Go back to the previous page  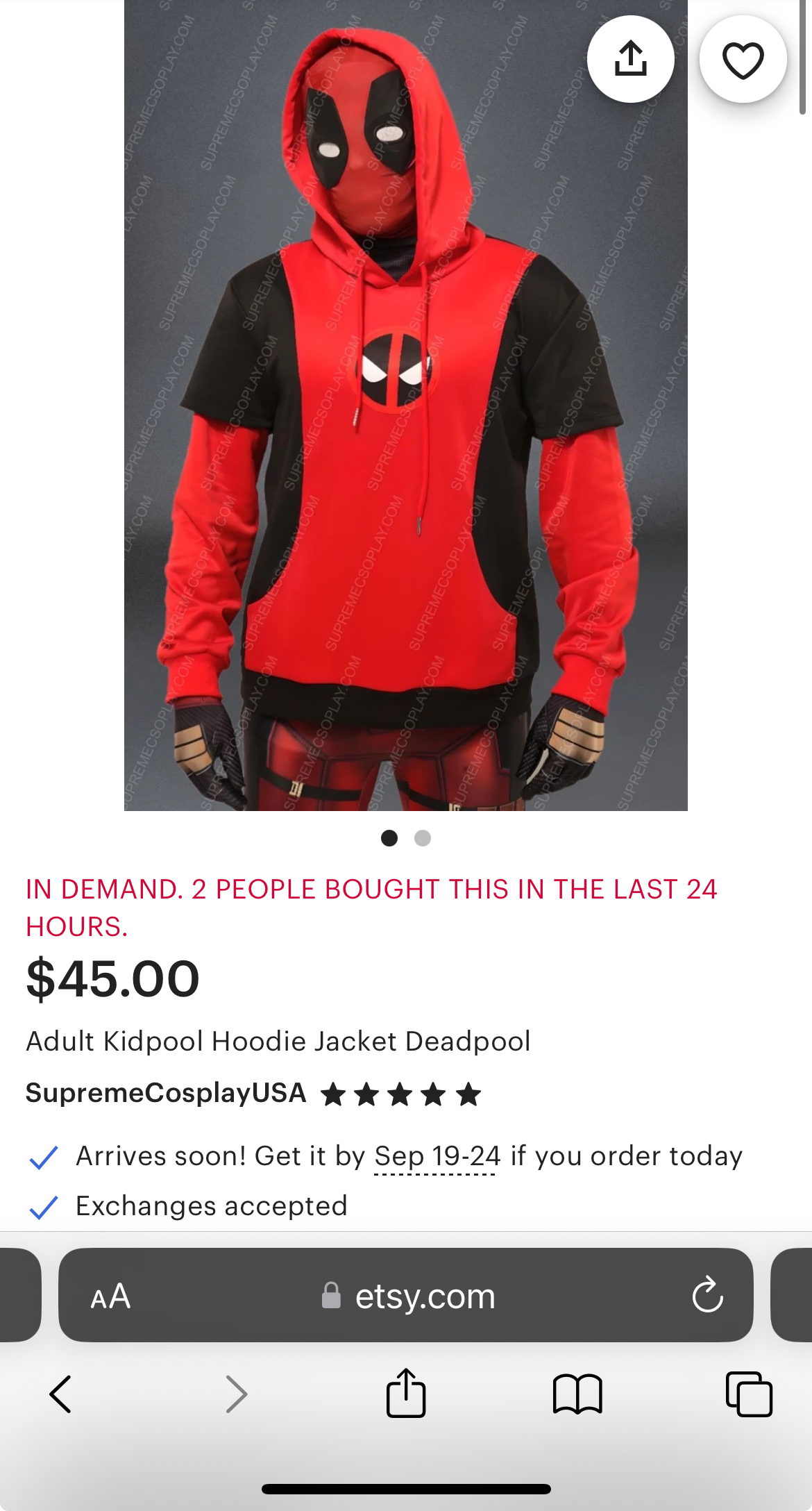pyautogui.click(x=60, y=1394)
